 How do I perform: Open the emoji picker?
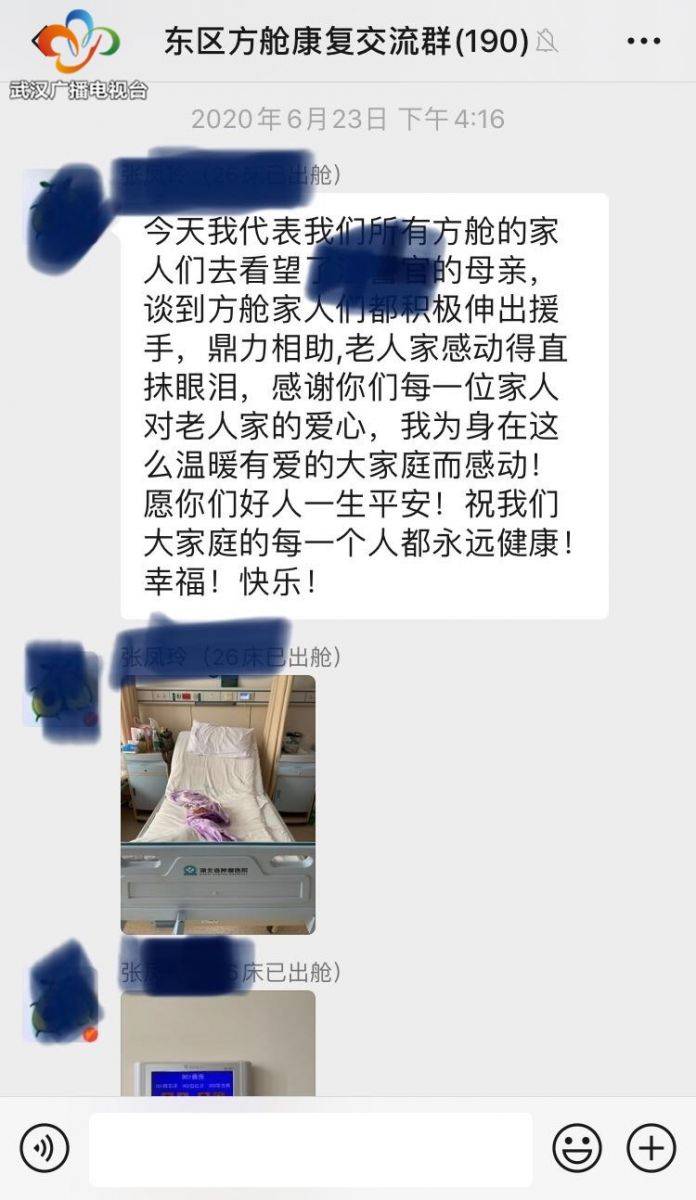click(577, 1147)
